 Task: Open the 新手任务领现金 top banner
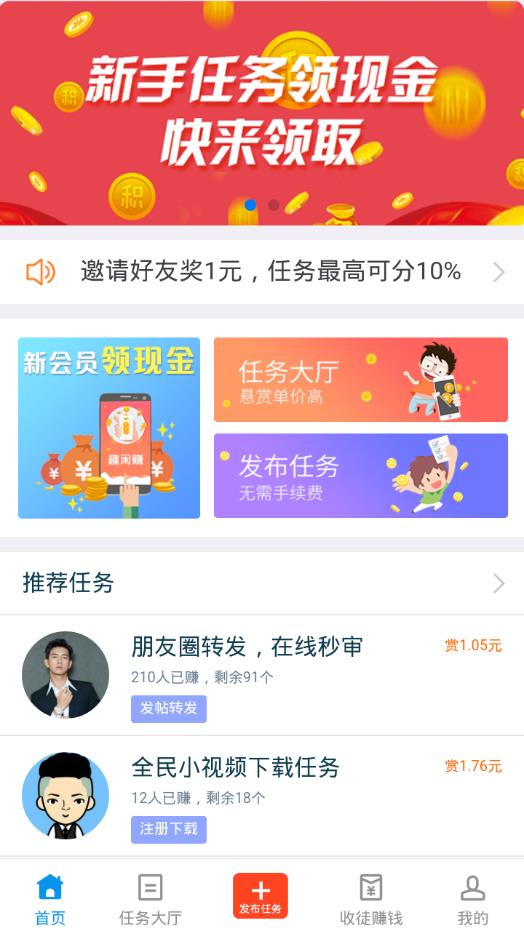click(262, 113)
